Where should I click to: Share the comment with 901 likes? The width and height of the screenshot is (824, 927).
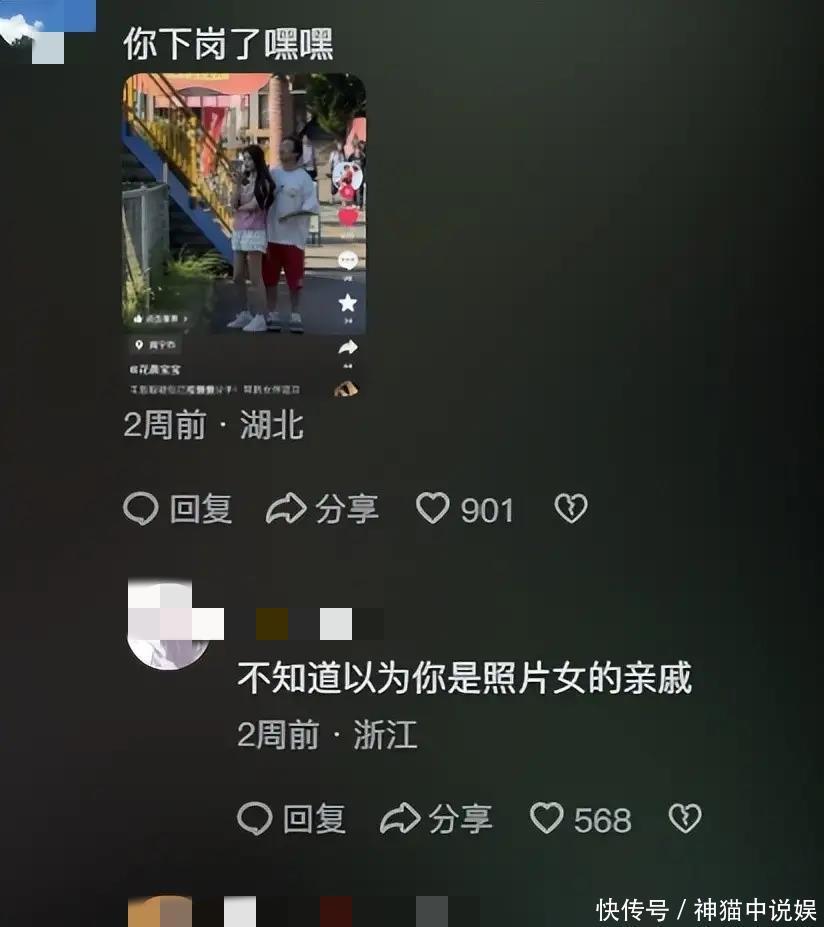coord(322,509)
